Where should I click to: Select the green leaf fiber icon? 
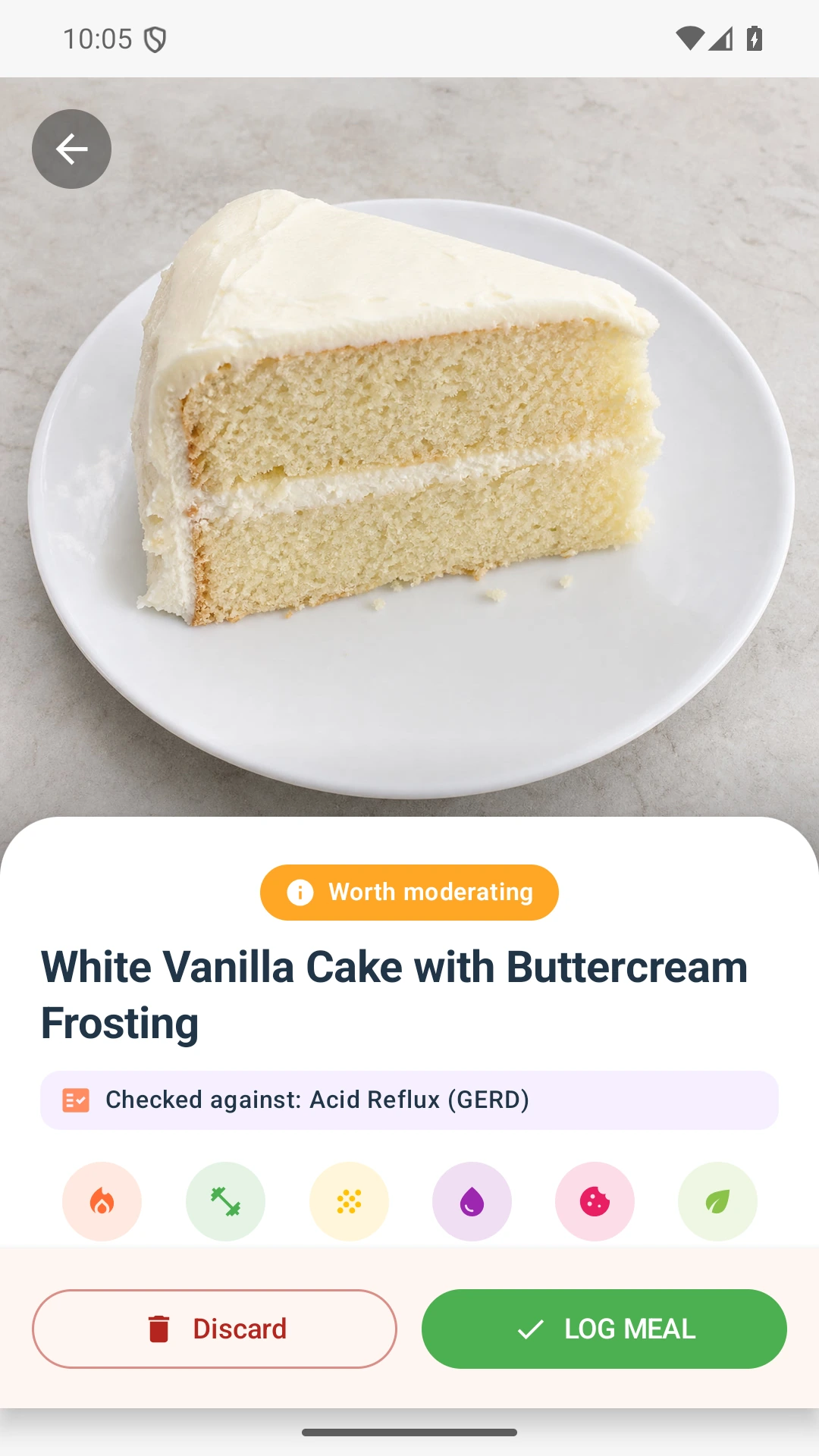tap(717, 1202)
